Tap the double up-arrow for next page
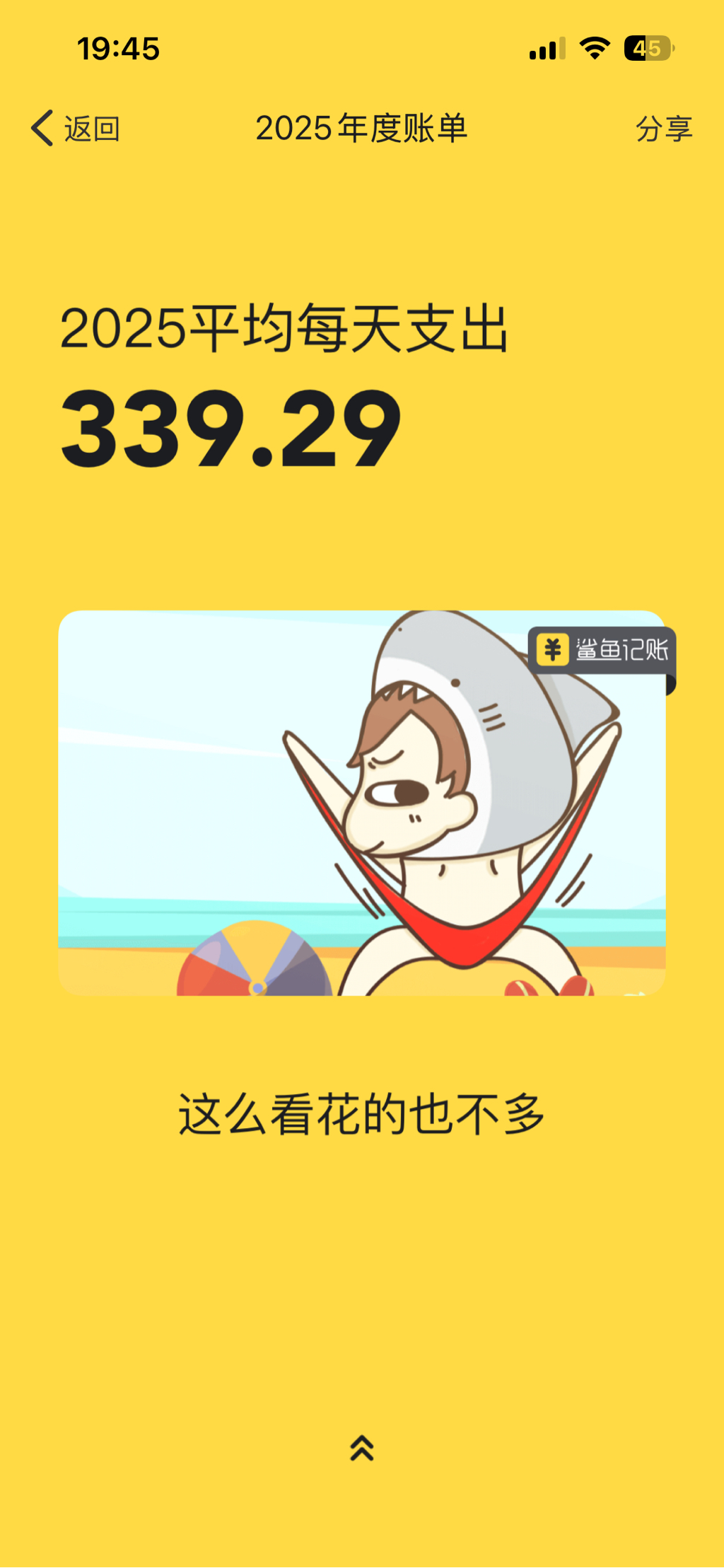Viewport: 724px width, 1568px height. [x=362, y=1448]
